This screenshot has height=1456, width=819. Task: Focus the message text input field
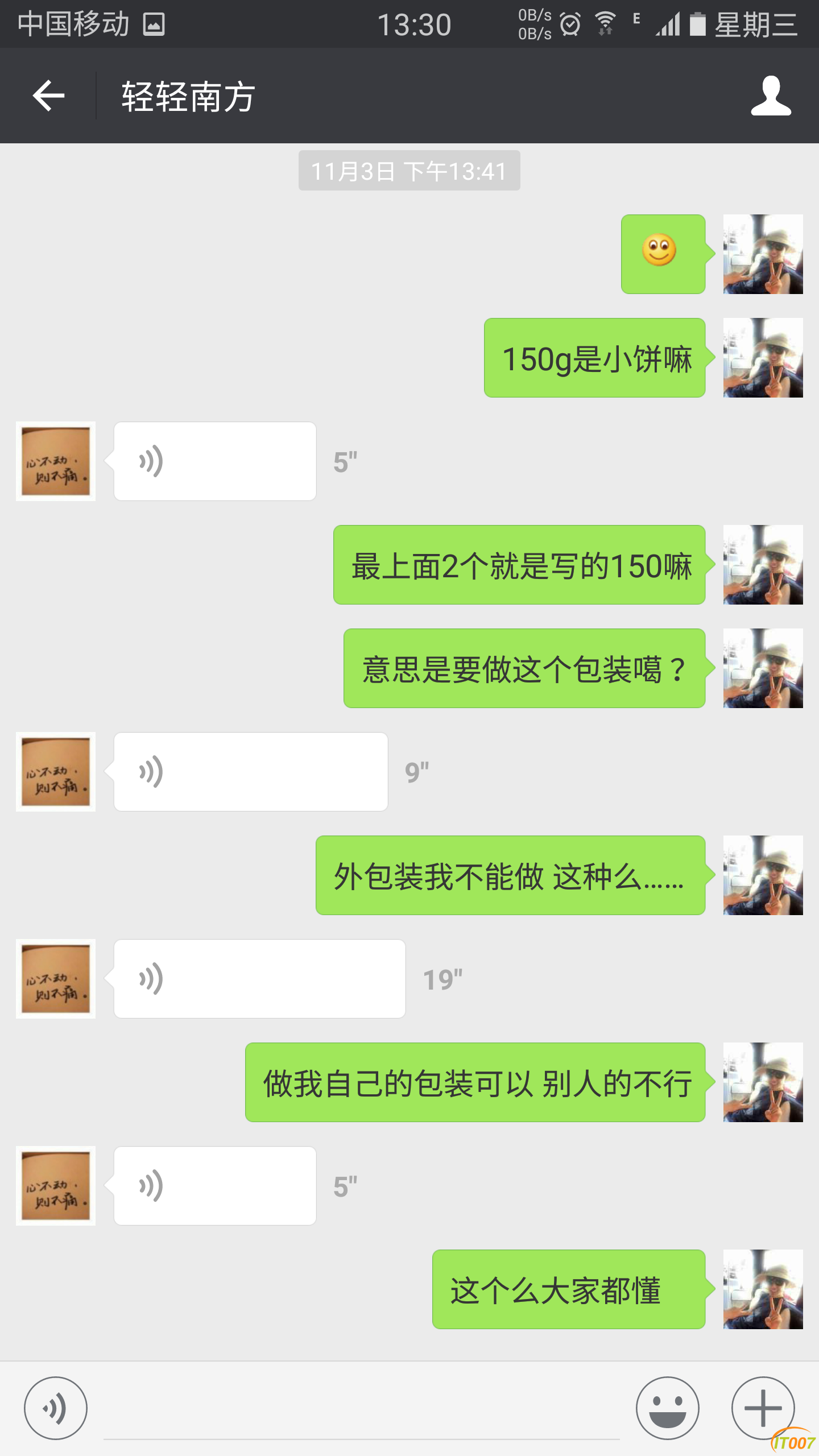(361, 1410)
